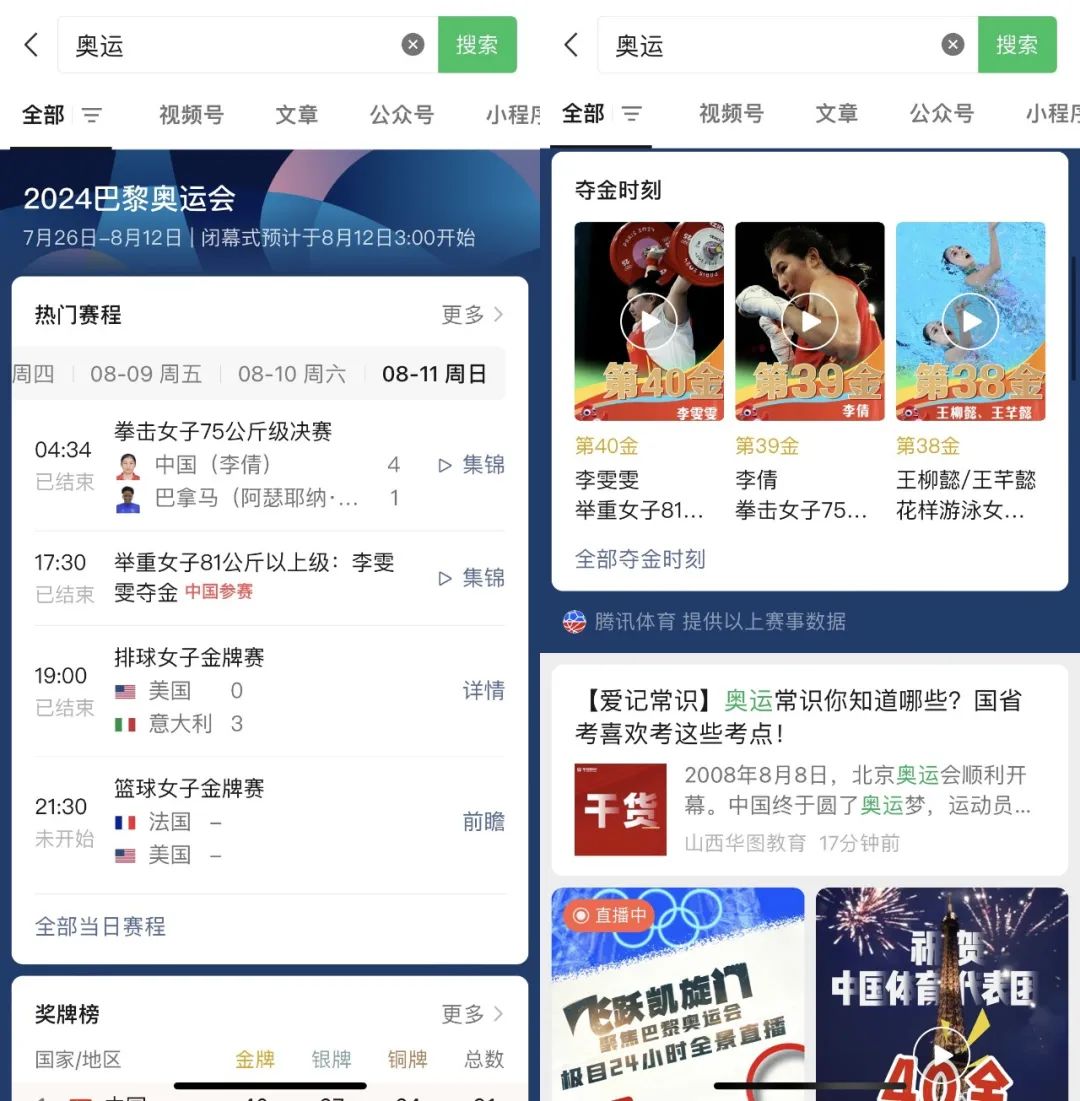Open 详情 for the 排球女子金牌赛

[x=483, y=691]
